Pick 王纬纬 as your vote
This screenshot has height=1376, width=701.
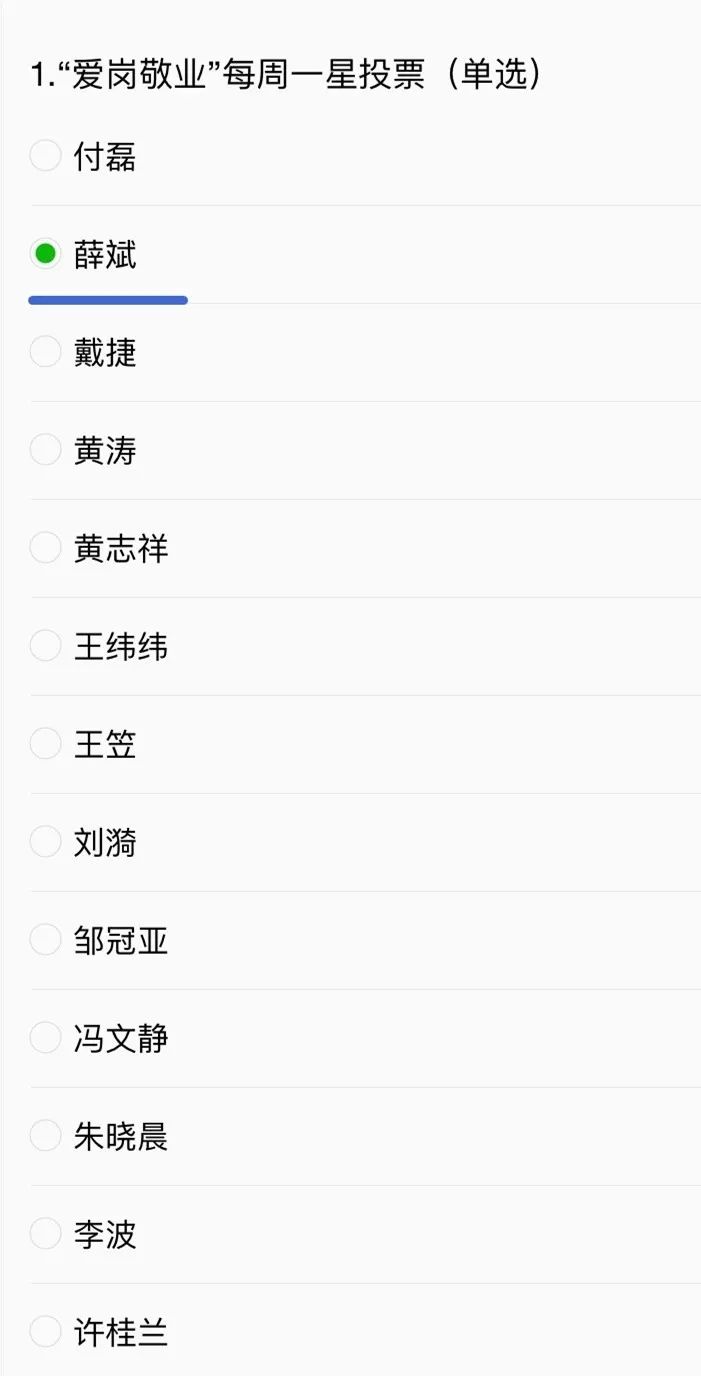46,646
